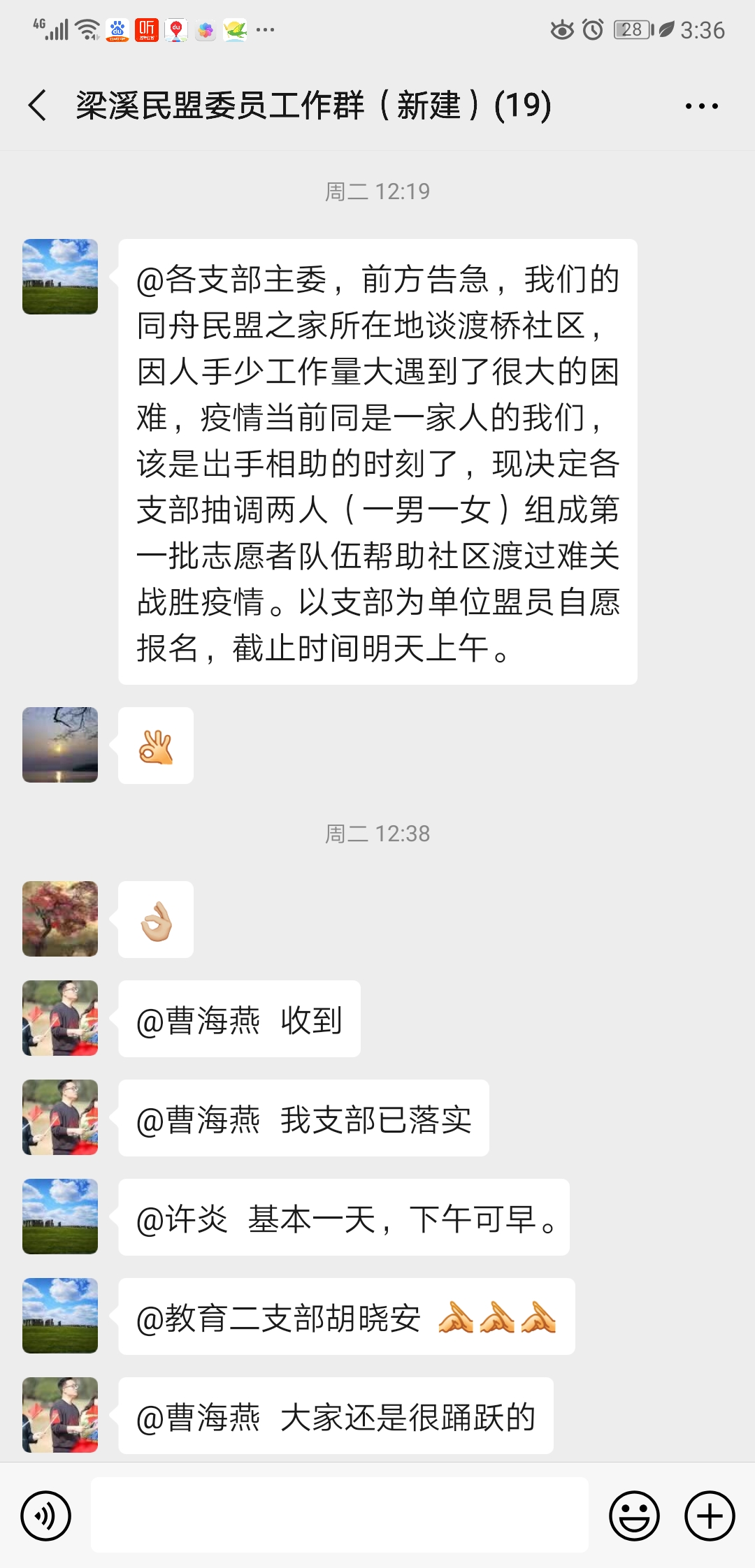The image size is (755, 1568).
Task: Switch to voice message input
Action: point(46,1516)
